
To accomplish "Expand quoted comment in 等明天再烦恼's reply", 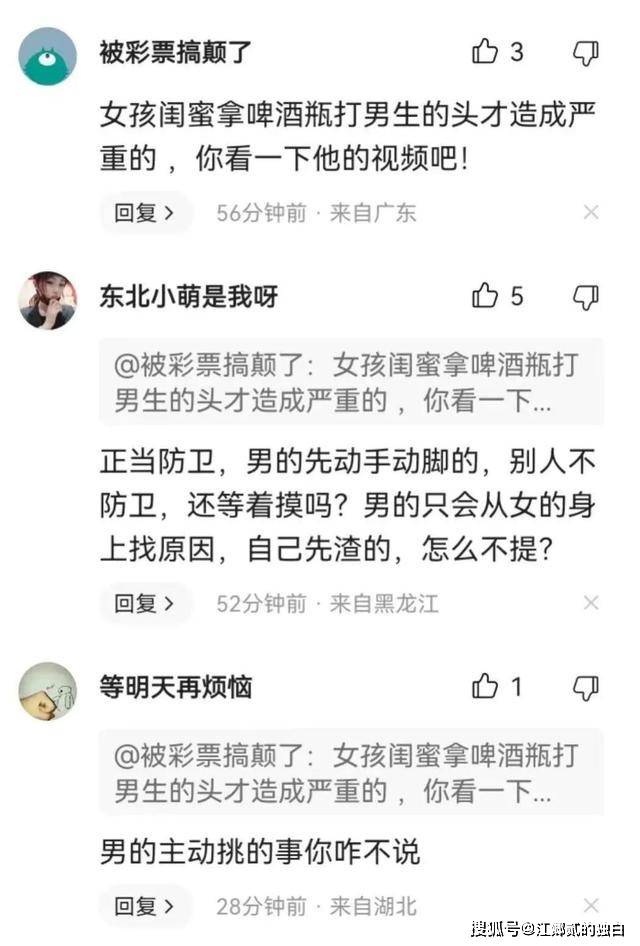I will [350, 772].
